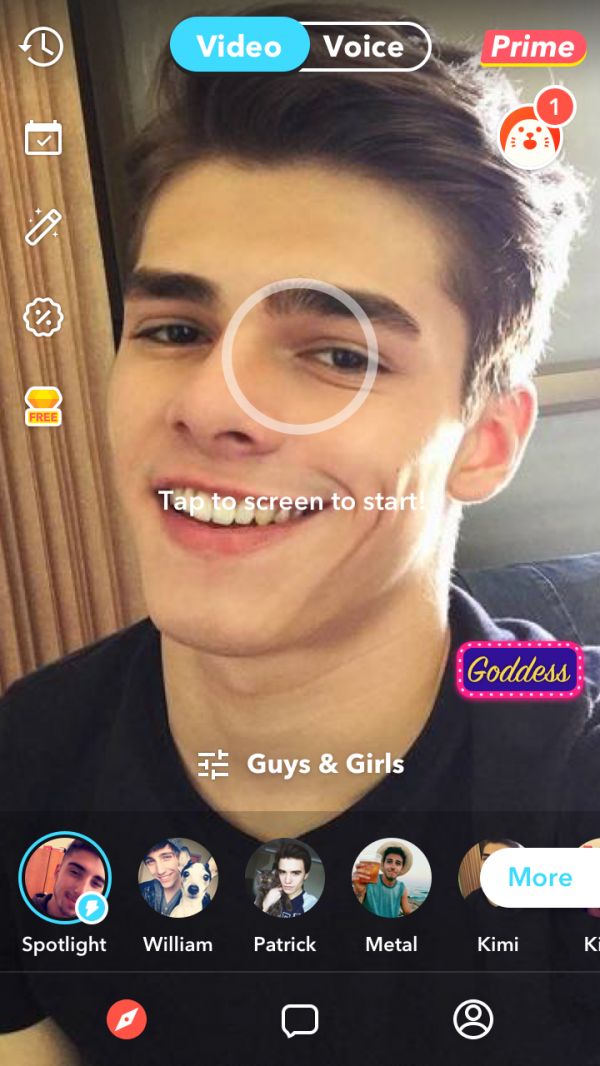Open the magic wand effects icon
This screenshot has height=1066, width=600.
click(x=43, y=226)
